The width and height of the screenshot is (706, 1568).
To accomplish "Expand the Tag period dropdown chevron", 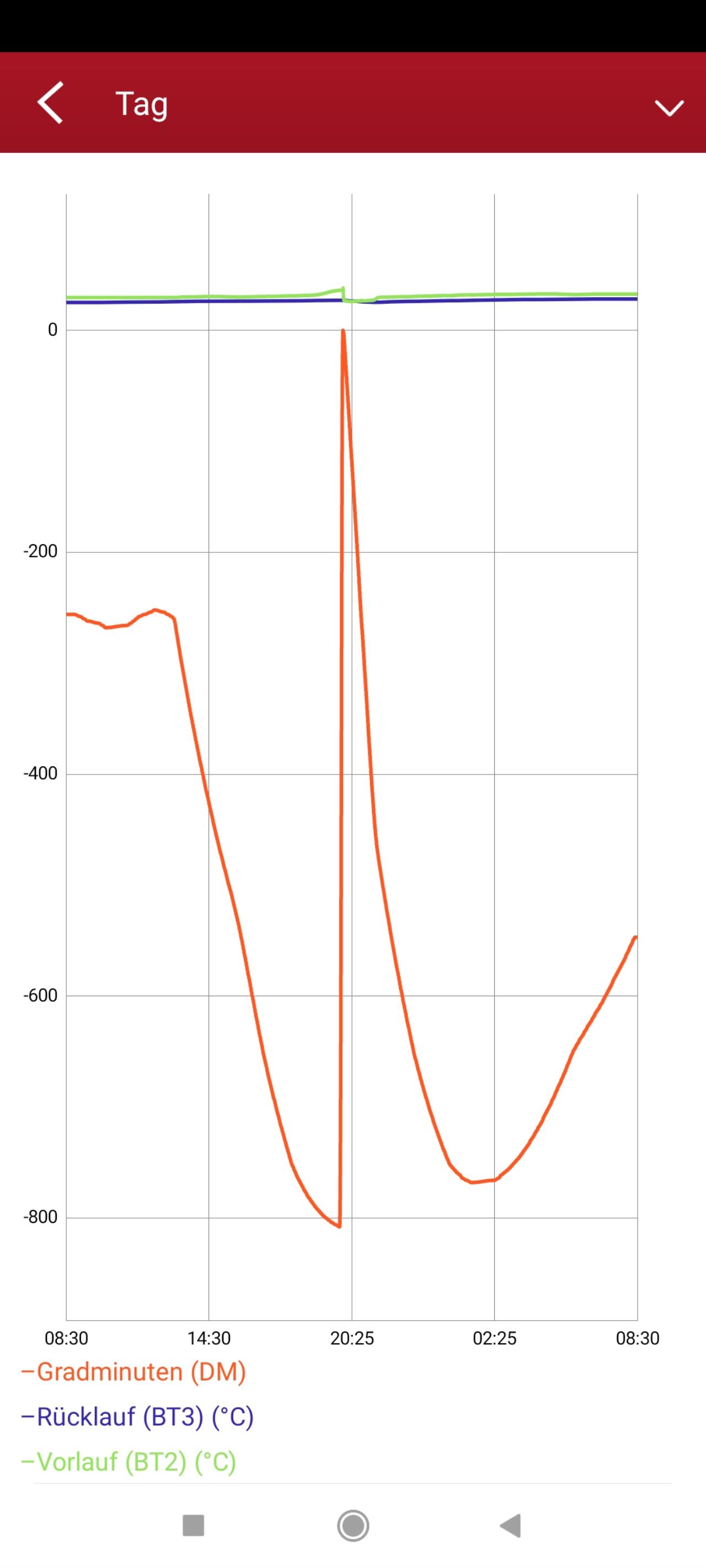I will coord(668,108).
